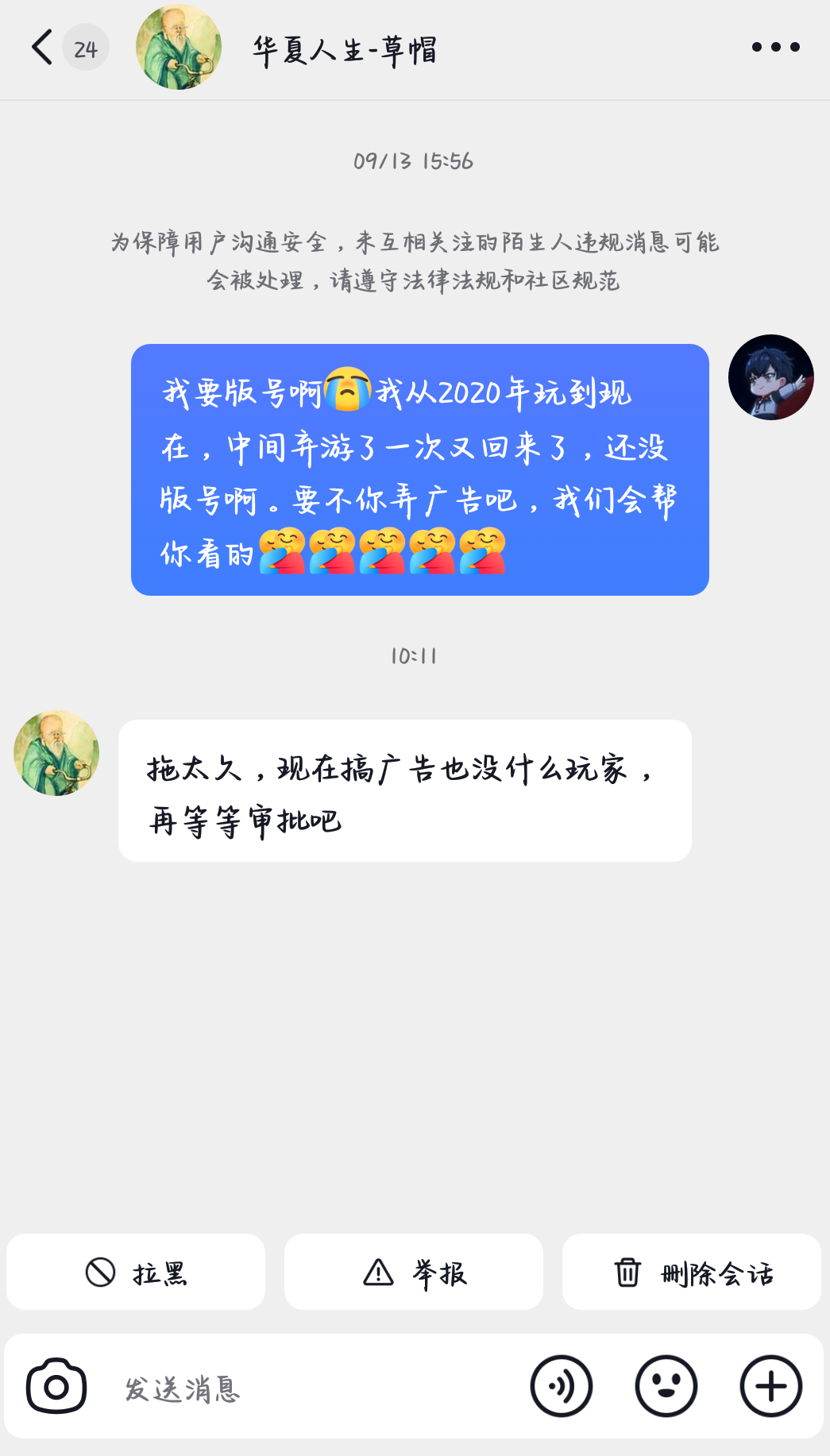Tap the 拉黑 block button
This screenshot has width=830, height=1456.
(x=136, y=1273)
